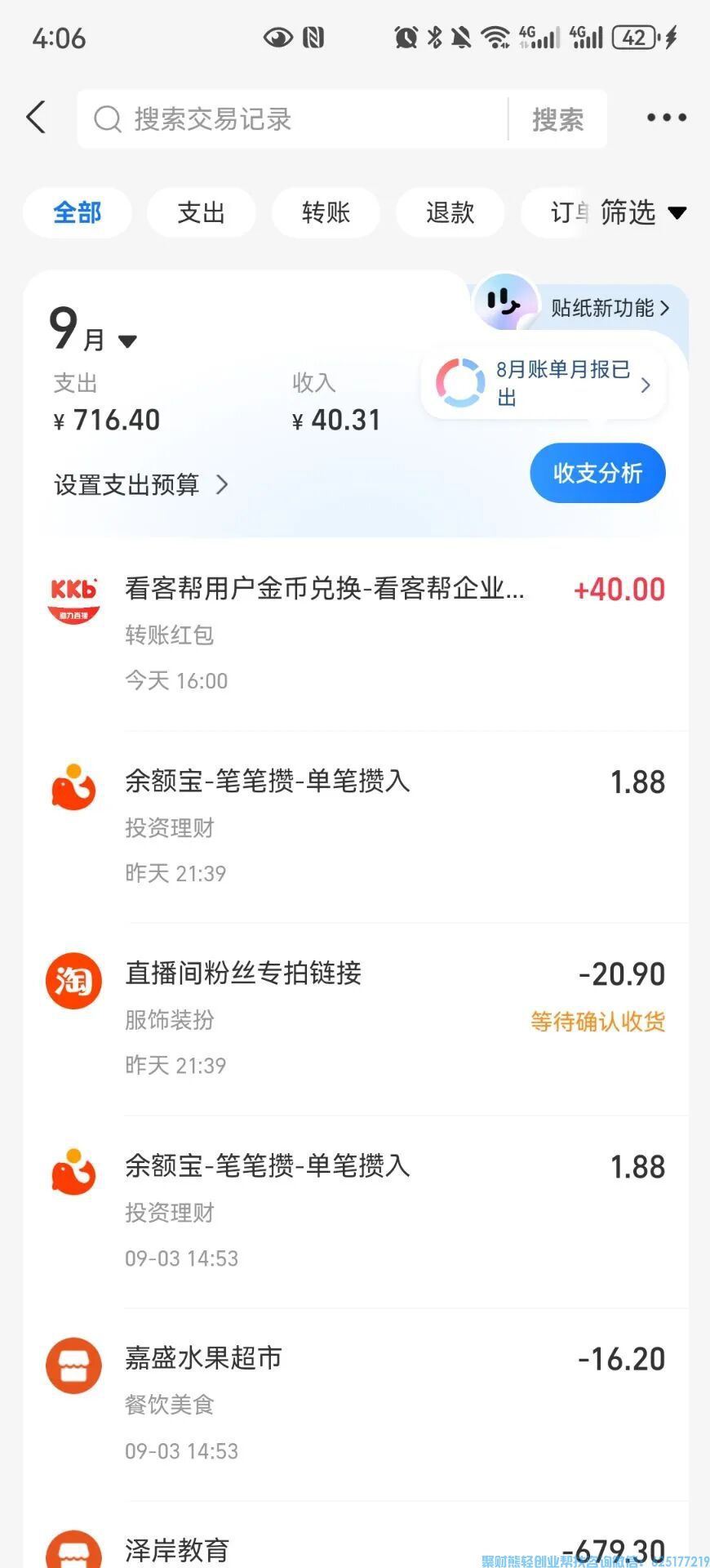The height and width of the screenshot is (1568, 710).
Task: Click the 等待确认收货 link
Action: pos(597,1021)
